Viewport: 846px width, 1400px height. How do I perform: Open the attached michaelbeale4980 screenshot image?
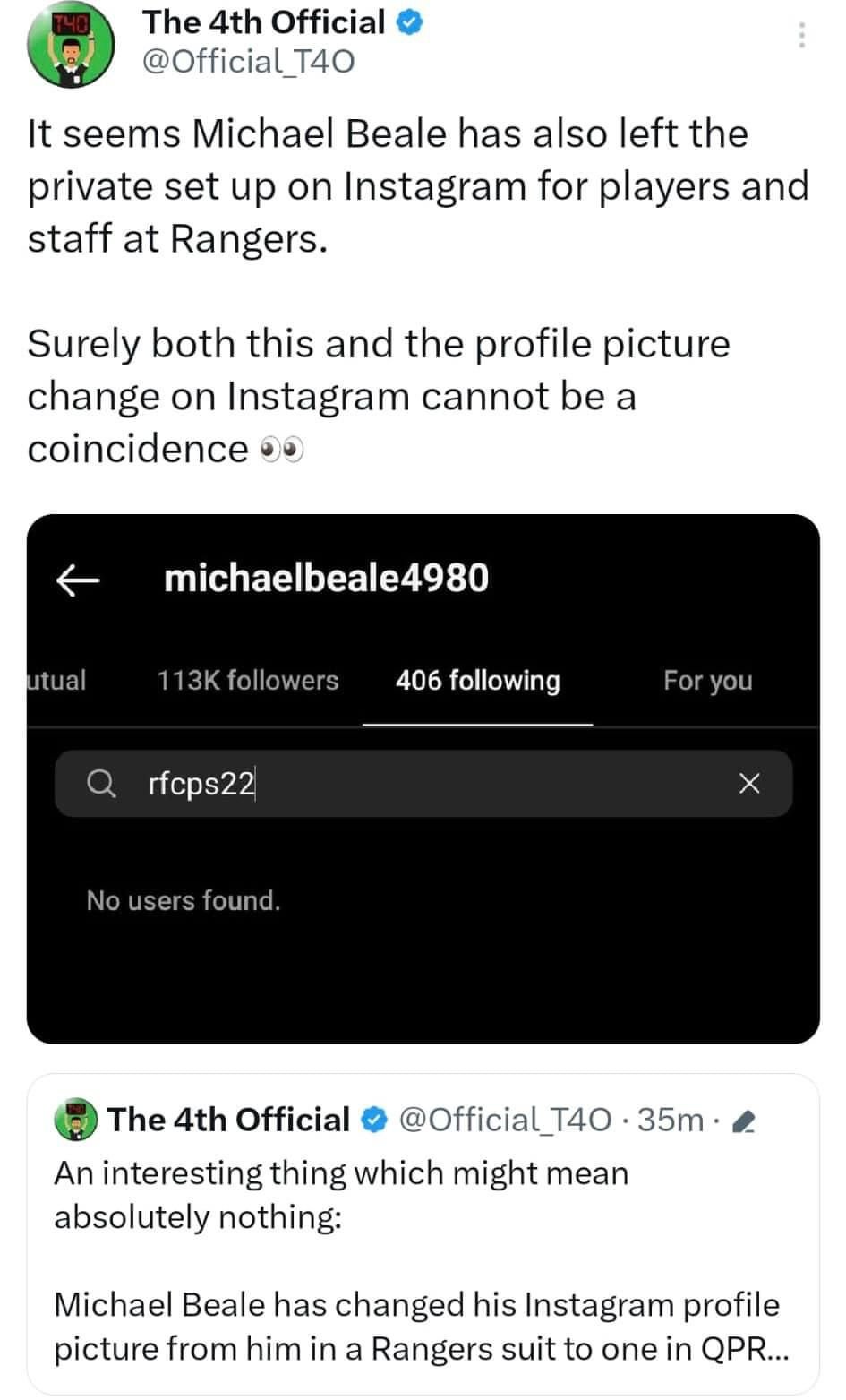click(x=423, y=778)
